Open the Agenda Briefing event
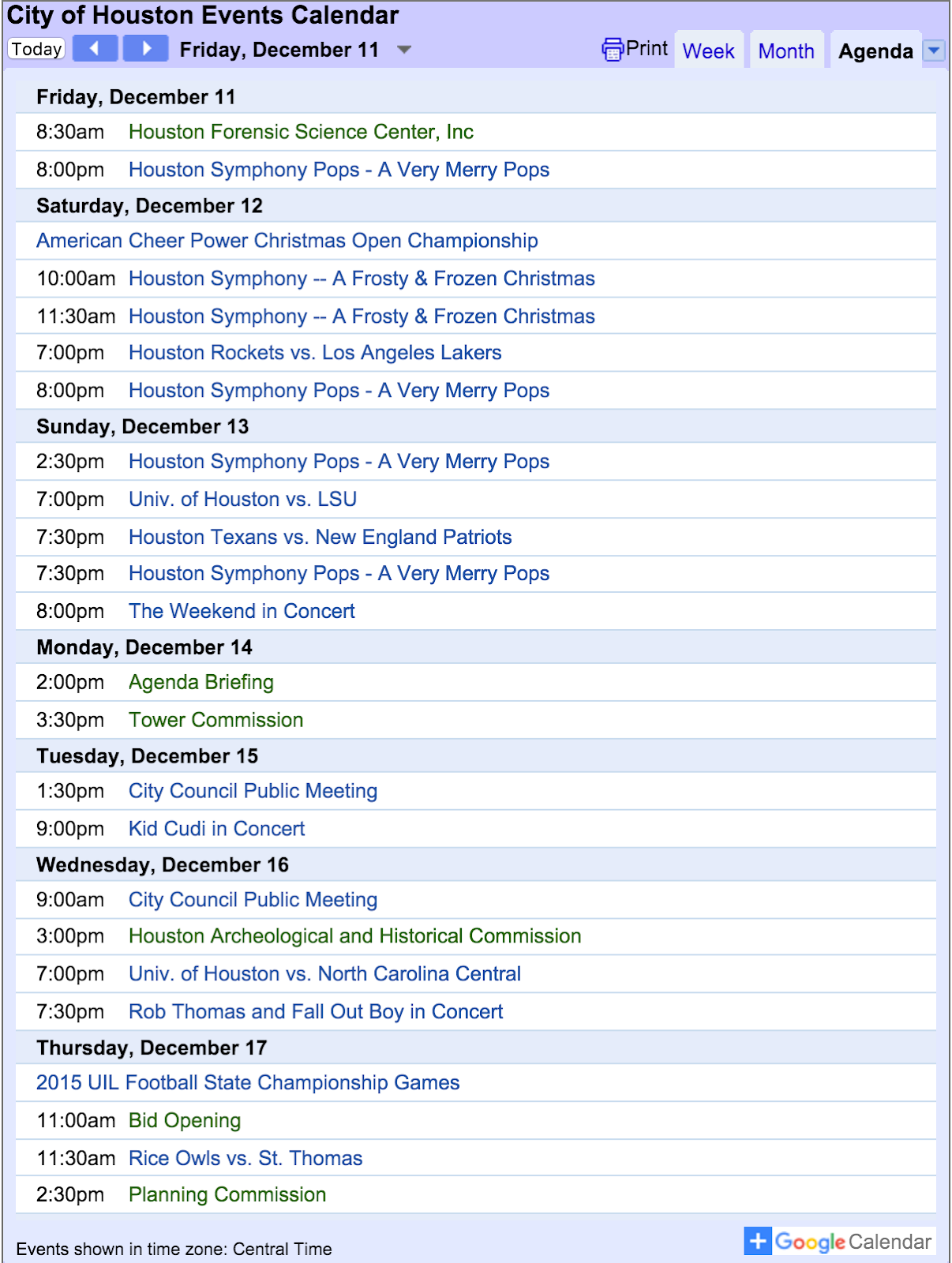Screen dimensions: 952x1263 point(201,683)
